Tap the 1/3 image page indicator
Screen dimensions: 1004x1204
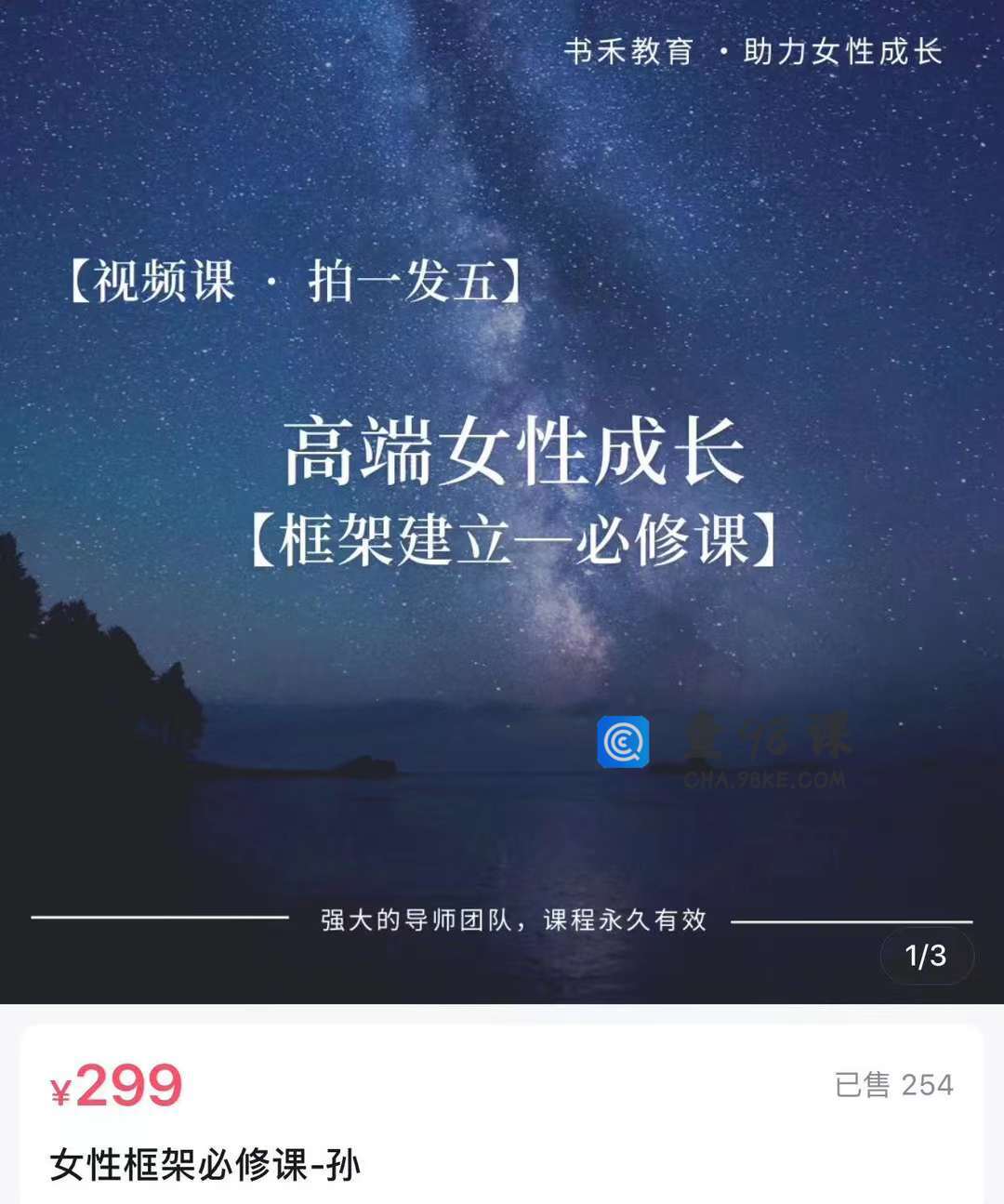tap(926, 955)
